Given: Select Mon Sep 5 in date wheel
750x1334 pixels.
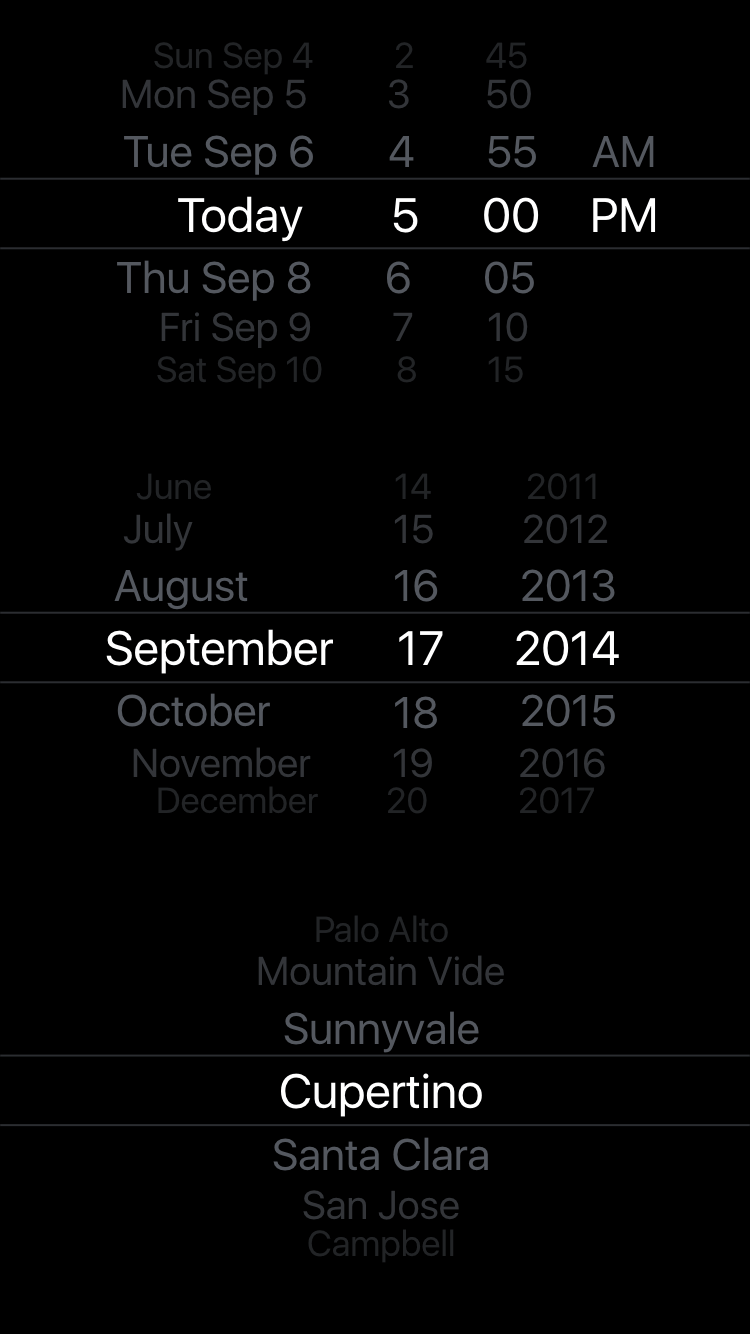Looking at the screenshot, I should pyautogui.click(x=213, y=95).
